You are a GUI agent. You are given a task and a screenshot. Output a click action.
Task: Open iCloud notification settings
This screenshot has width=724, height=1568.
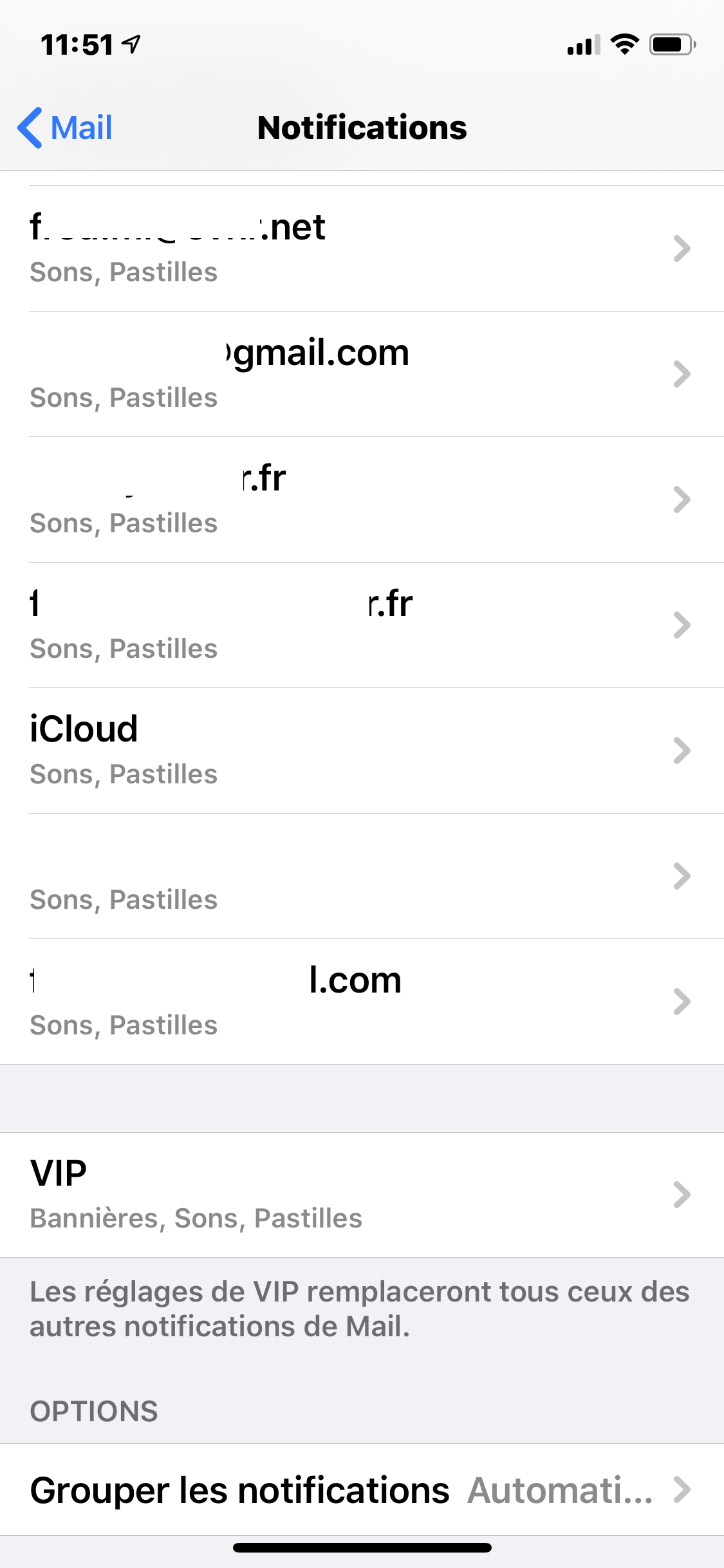(360, 751)
